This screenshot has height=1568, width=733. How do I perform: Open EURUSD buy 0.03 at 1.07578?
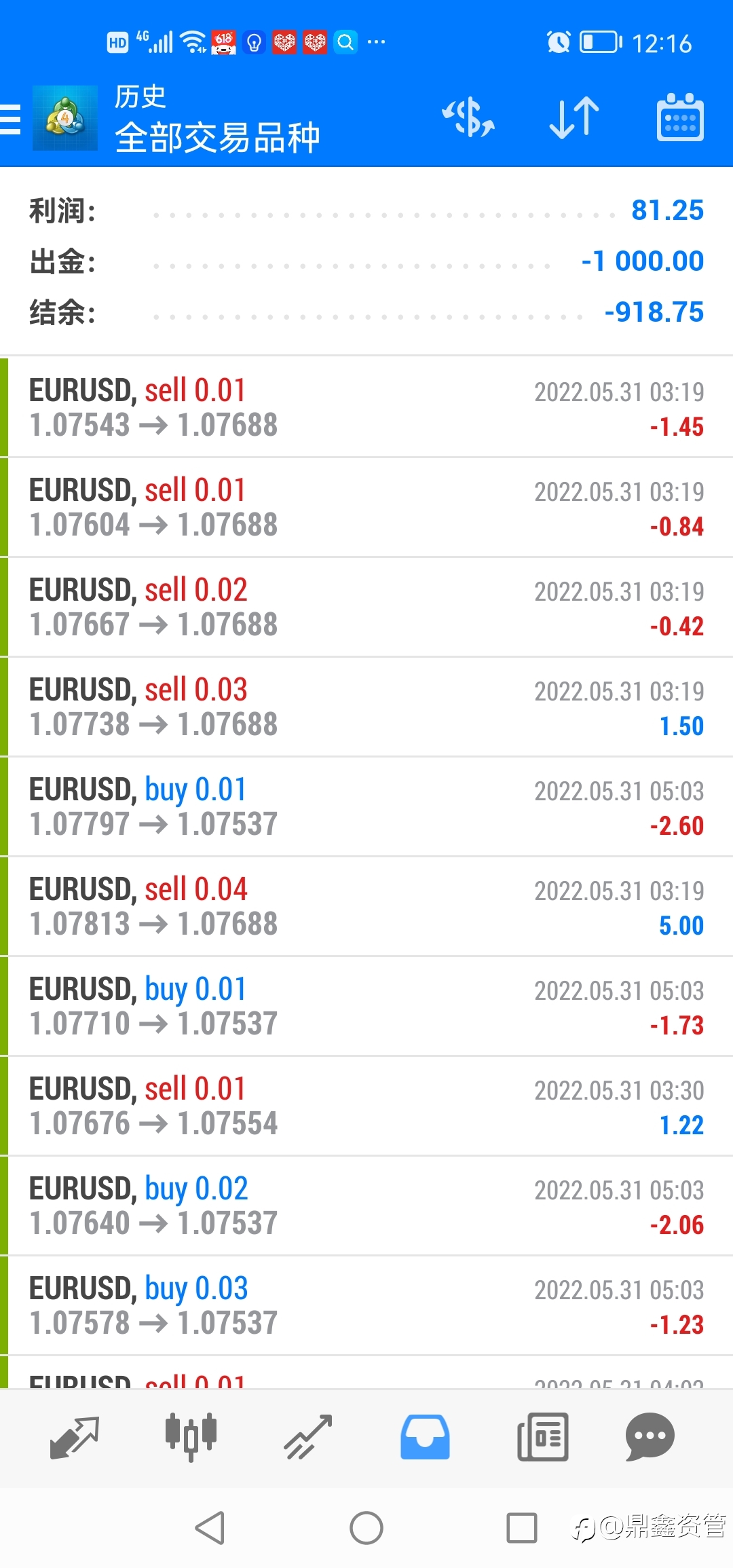(366, 1305)
